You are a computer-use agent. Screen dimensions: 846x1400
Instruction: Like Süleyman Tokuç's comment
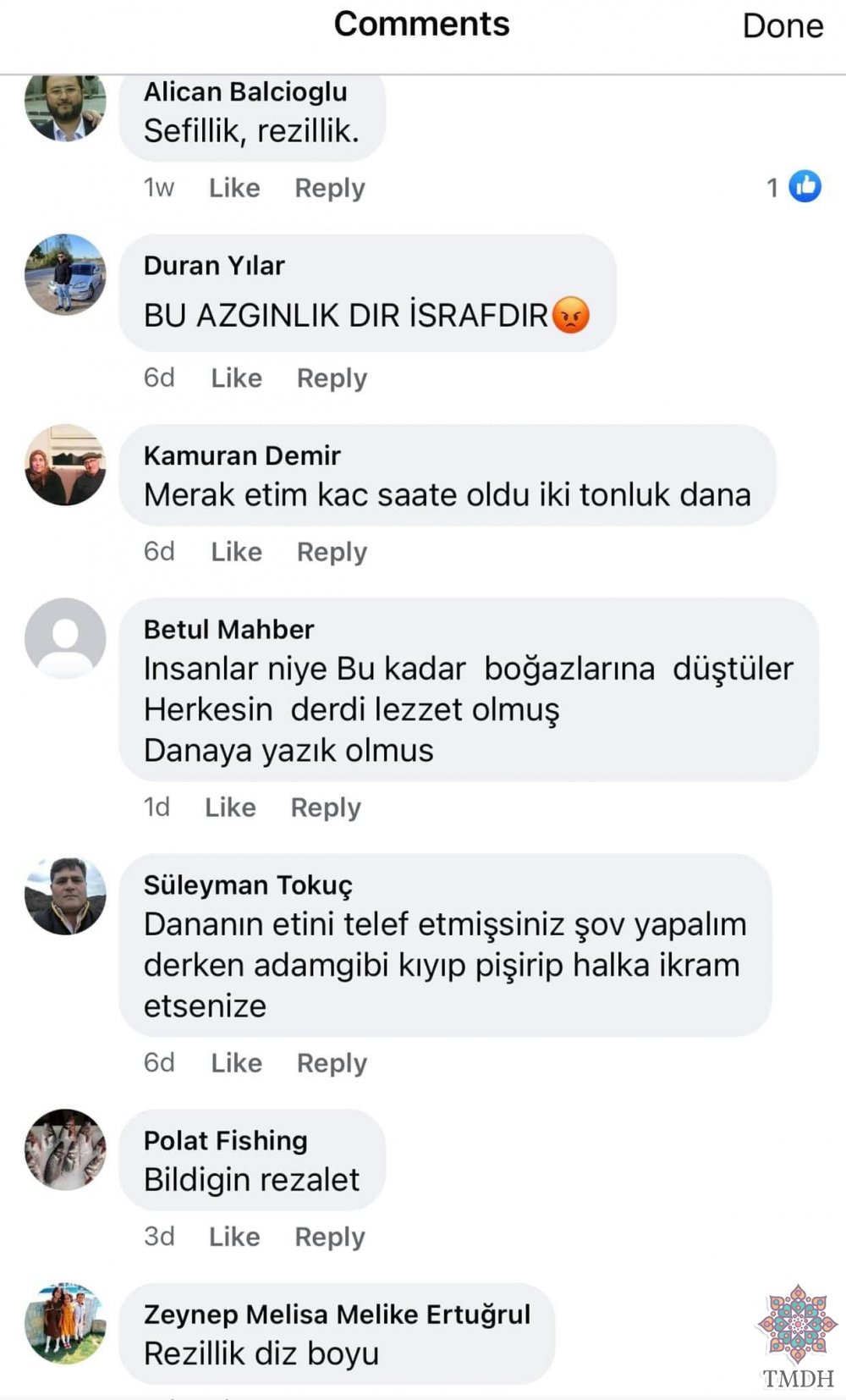(236, 1063)
